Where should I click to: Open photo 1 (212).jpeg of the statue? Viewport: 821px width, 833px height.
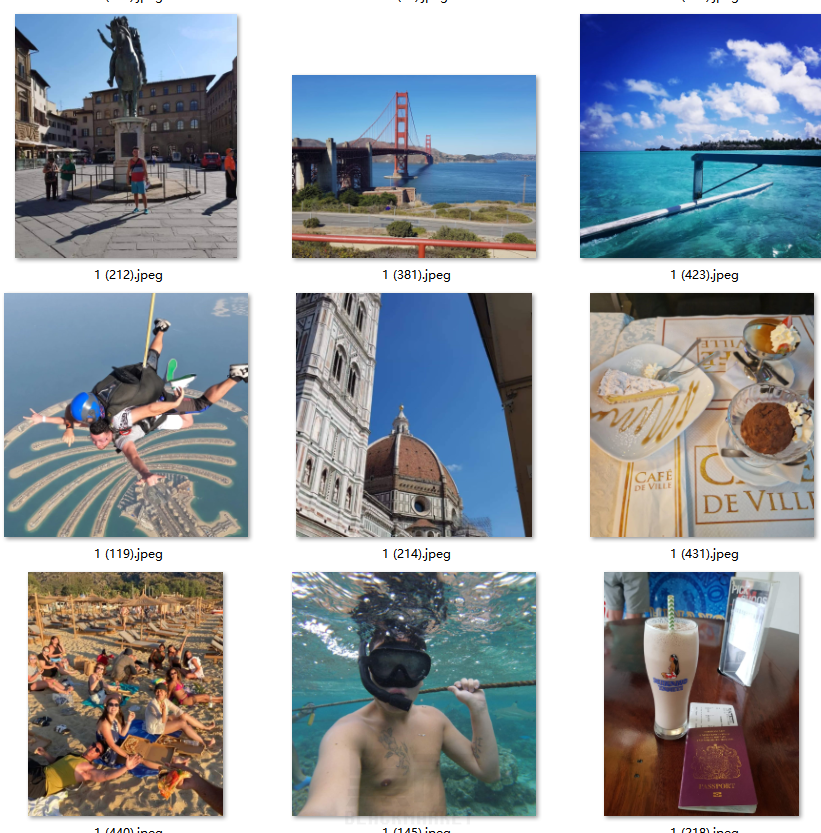[126, 136]
